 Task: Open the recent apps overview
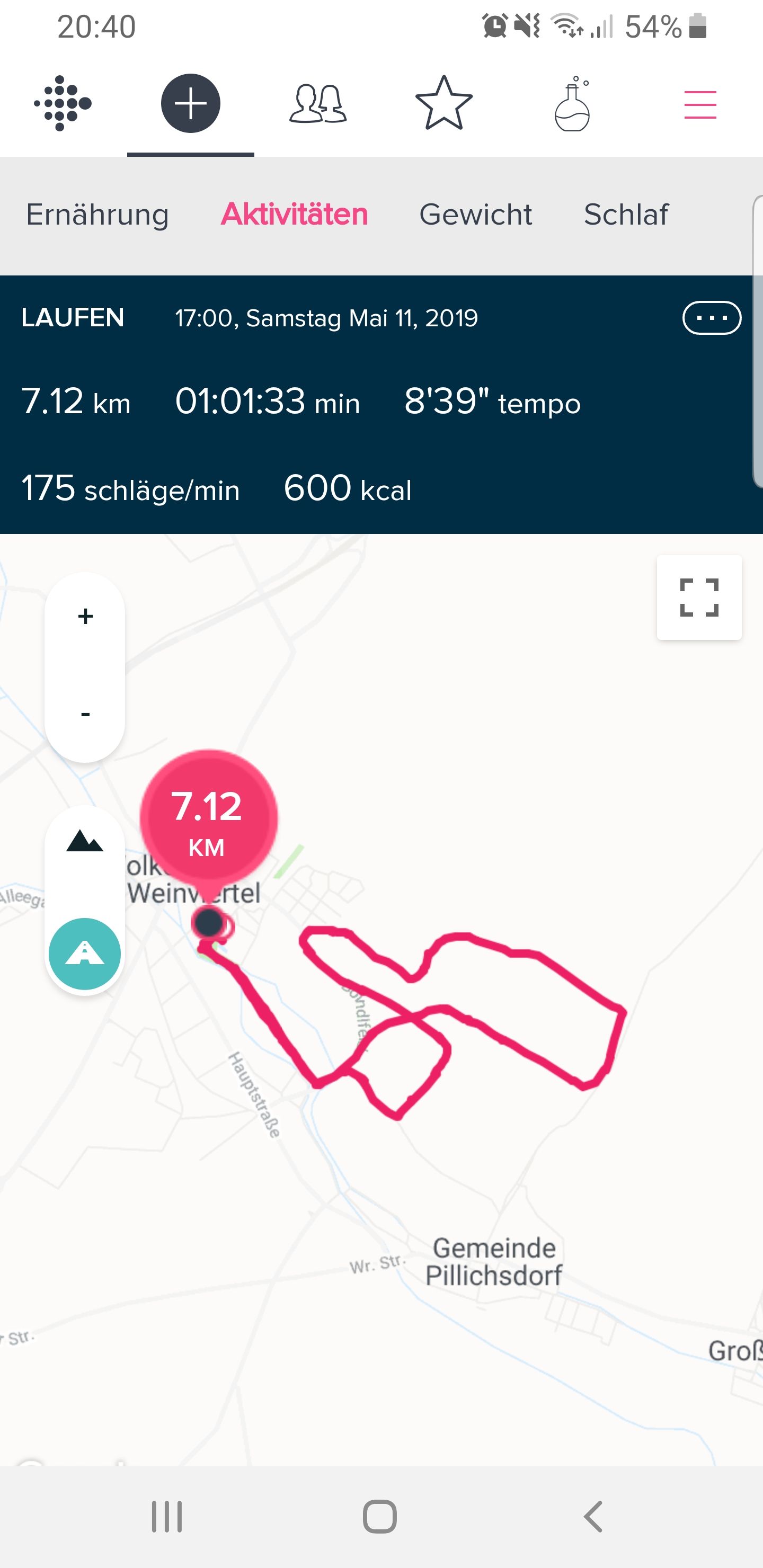[x=166, y=1516]
